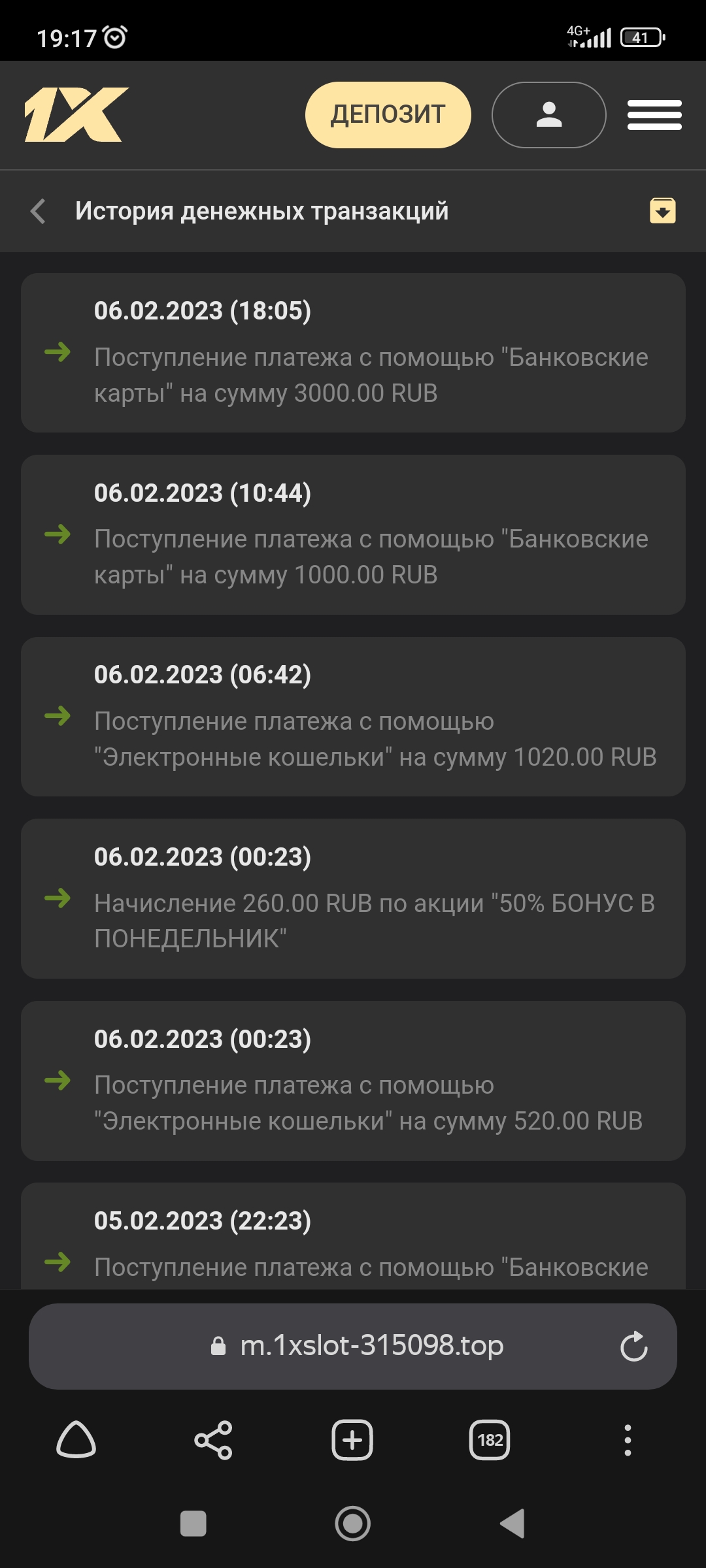Open the Alice assistant icon
This screenshot has height=1568, width=706.
click(76, 1440)
